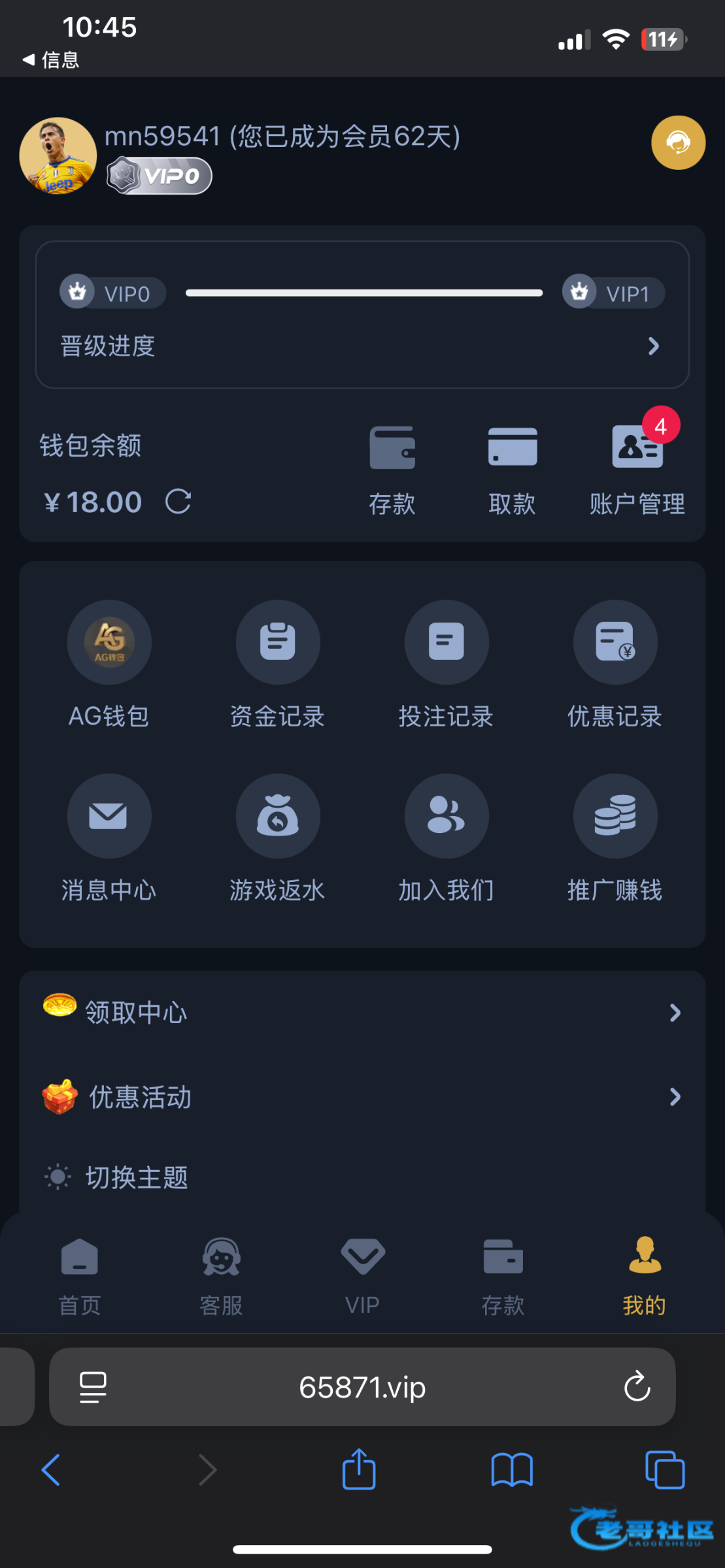Reload the page in Safari address bar
This screenshot has width=725, height=1568.
637,1387
